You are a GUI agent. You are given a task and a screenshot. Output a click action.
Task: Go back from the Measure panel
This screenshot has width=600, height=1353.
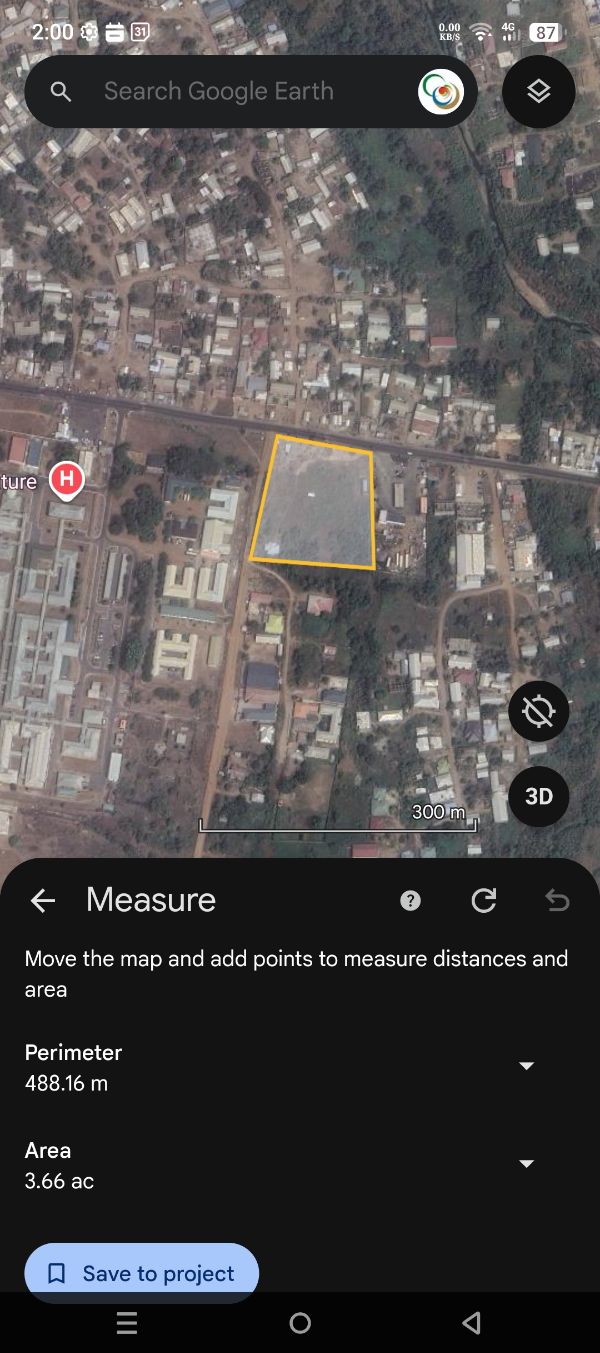coord(43,901)
